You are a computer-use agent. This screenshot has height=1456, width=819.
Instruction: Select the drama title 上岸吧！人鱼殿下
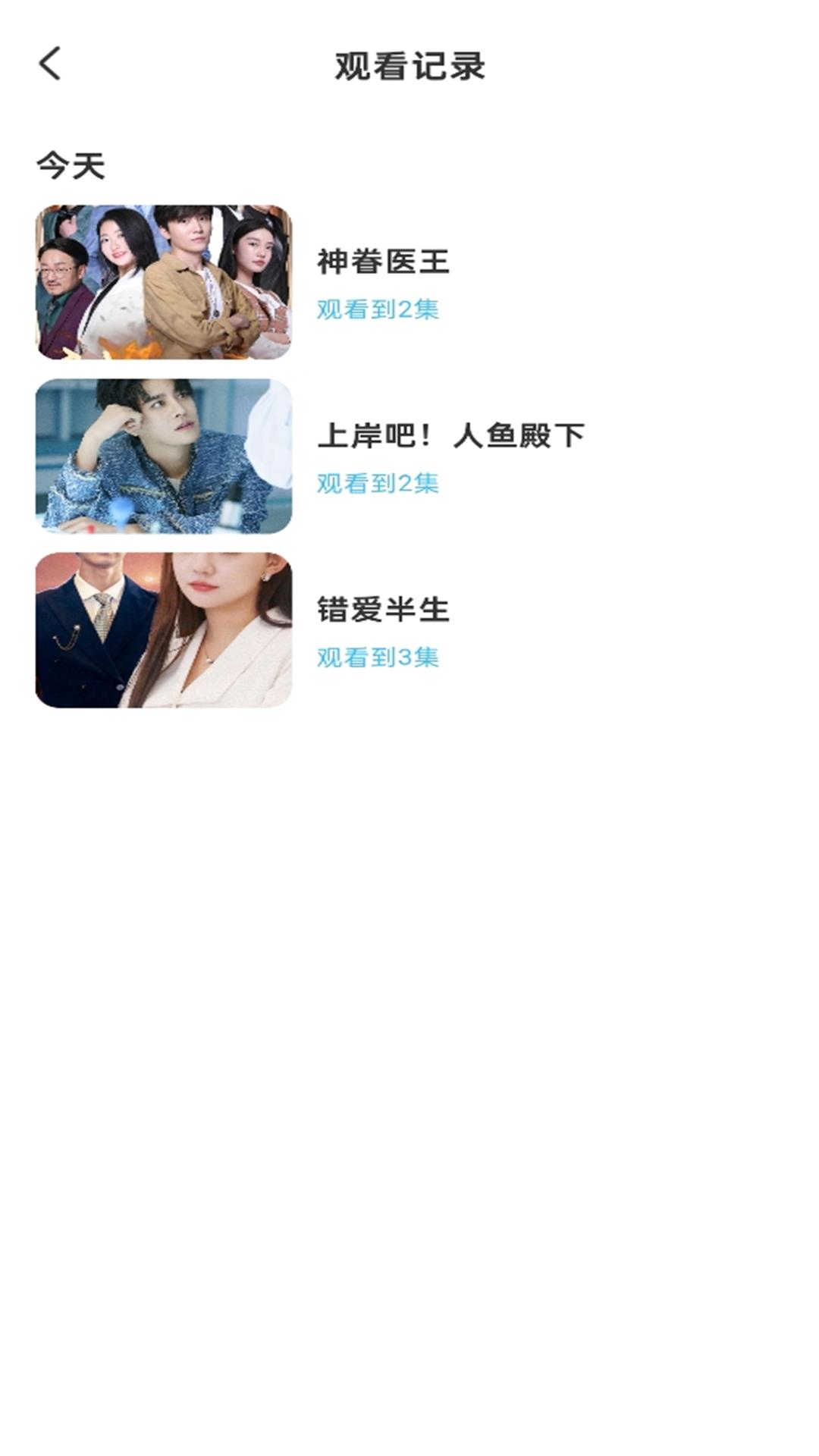pos(453,434)
